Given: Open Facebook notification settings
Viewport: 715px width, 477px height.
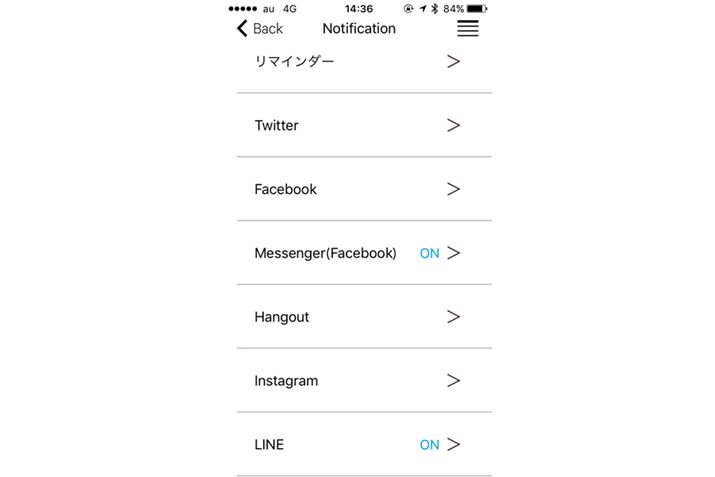Looking at the screenshot, I should coord(363,190).
